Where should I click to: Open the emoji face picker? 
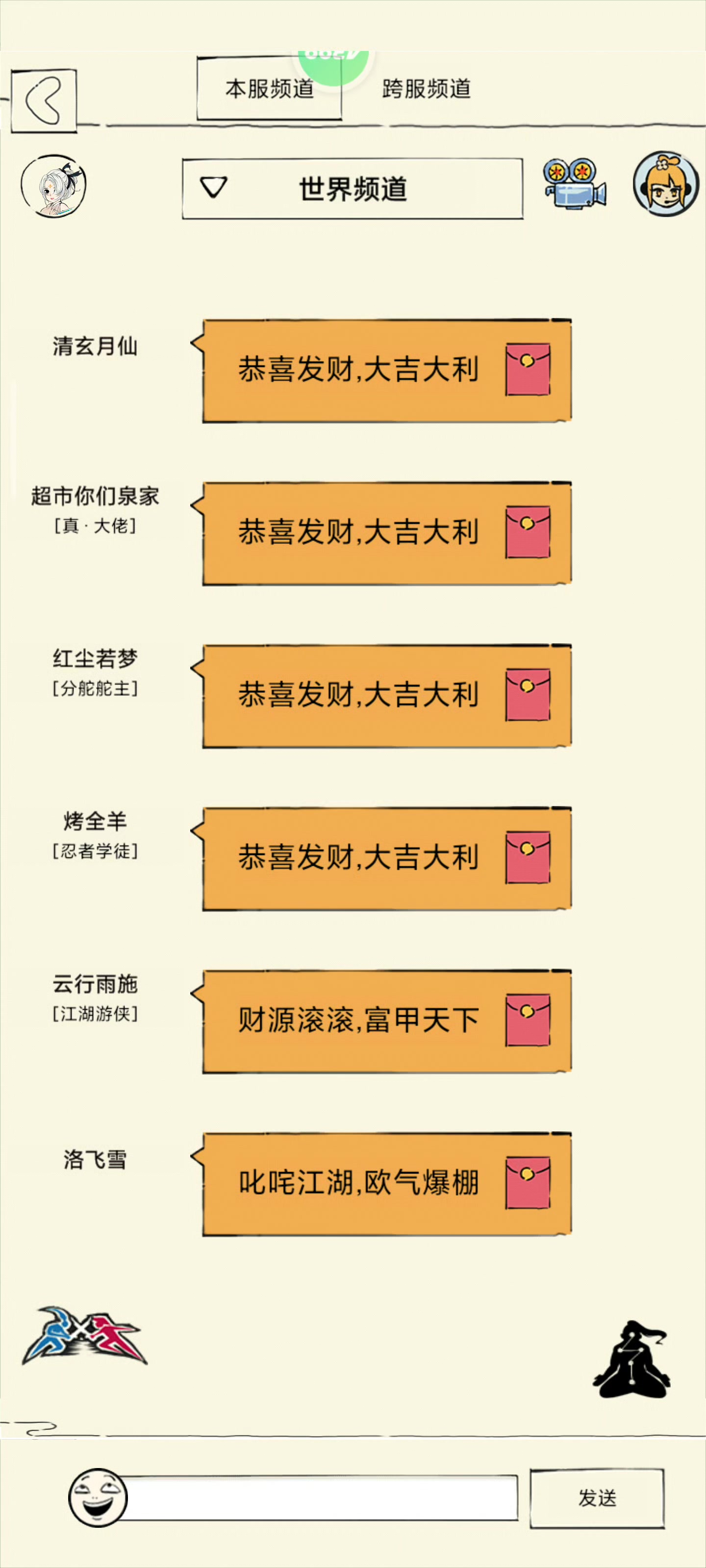pos(98,1498)
